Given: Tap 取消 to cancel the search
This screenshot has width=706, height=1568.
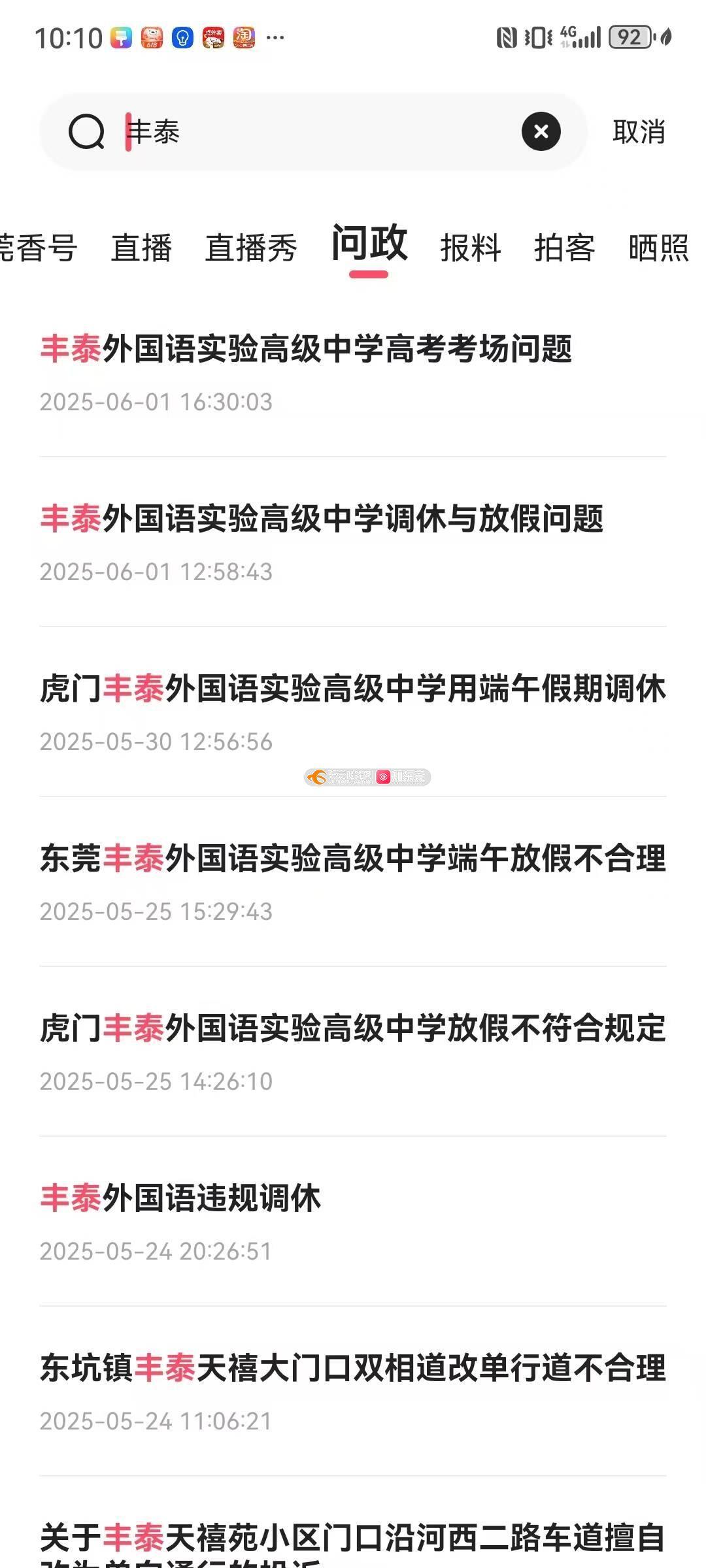Looking at the screenshot, I should tap(639, 131).
